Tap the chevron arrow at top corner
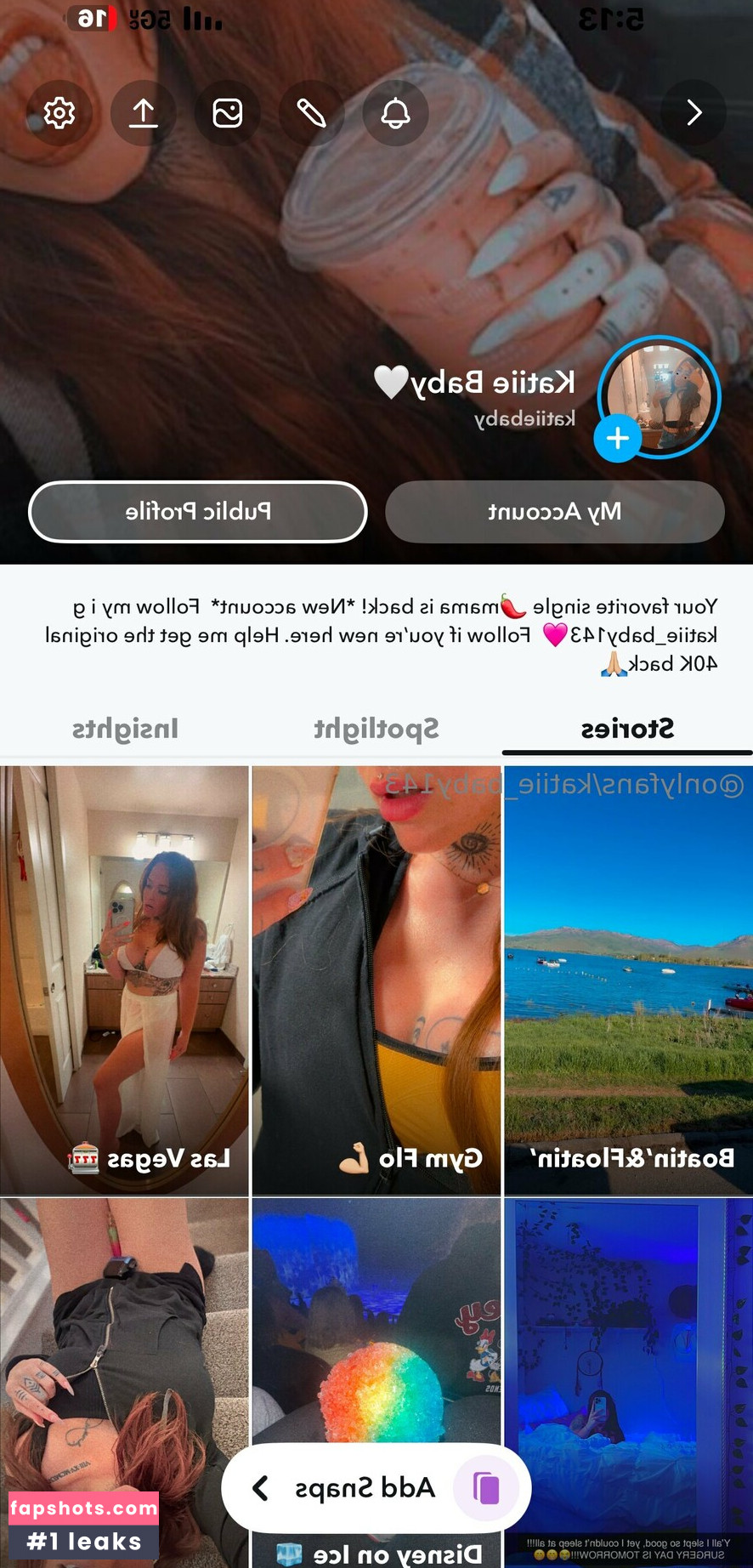Image resolution: width=753 pixels, height=1568 pixels. click(694, 112)
